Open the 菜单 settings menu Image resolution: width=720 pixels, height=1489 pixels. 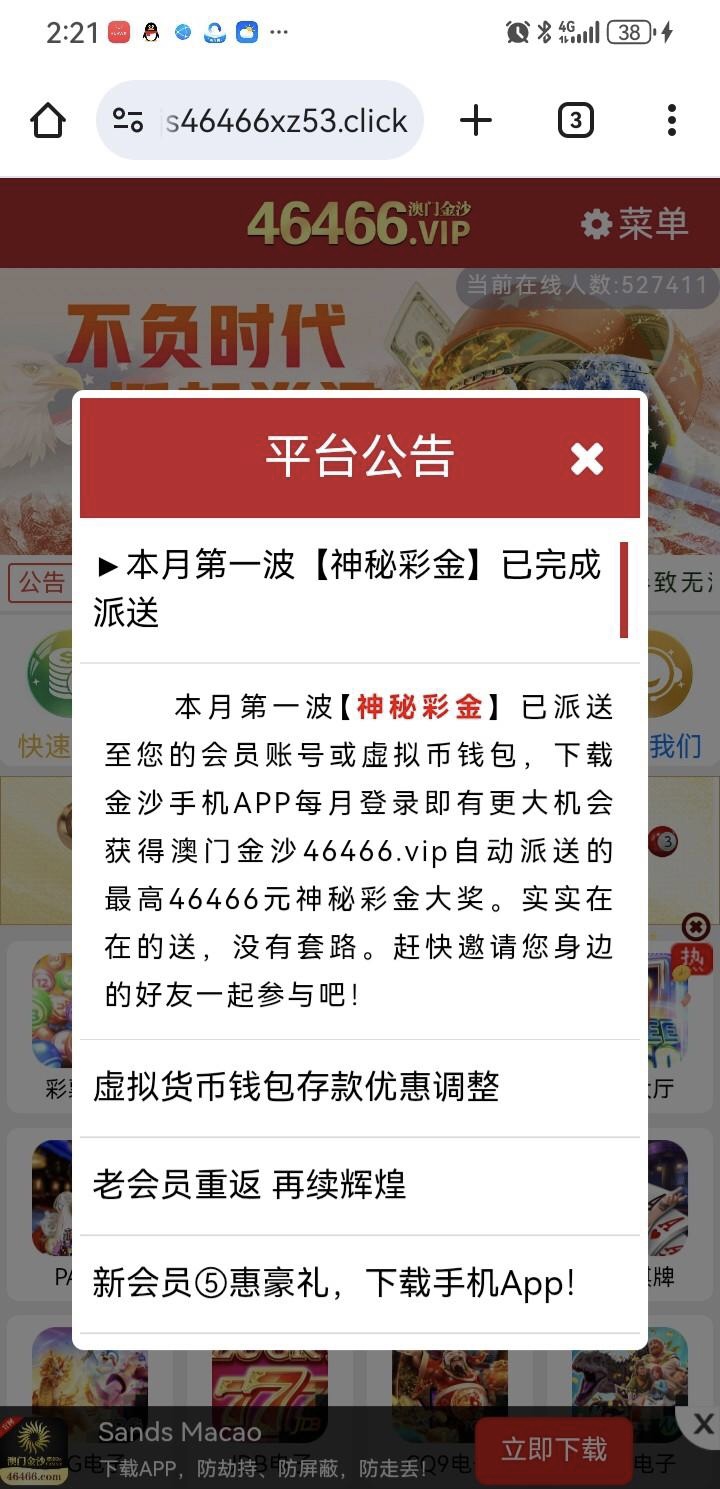point(636,224)
